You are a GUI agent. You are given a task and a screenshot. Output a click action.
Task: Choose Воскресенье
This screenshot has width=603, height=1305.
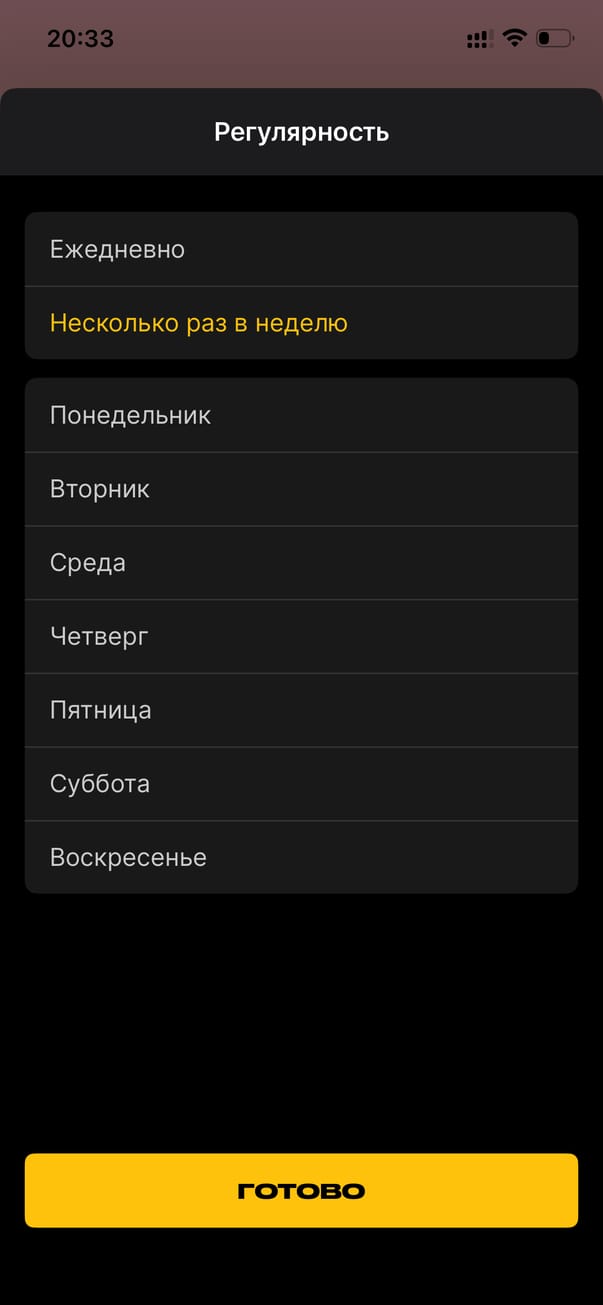tap(300, 857)
